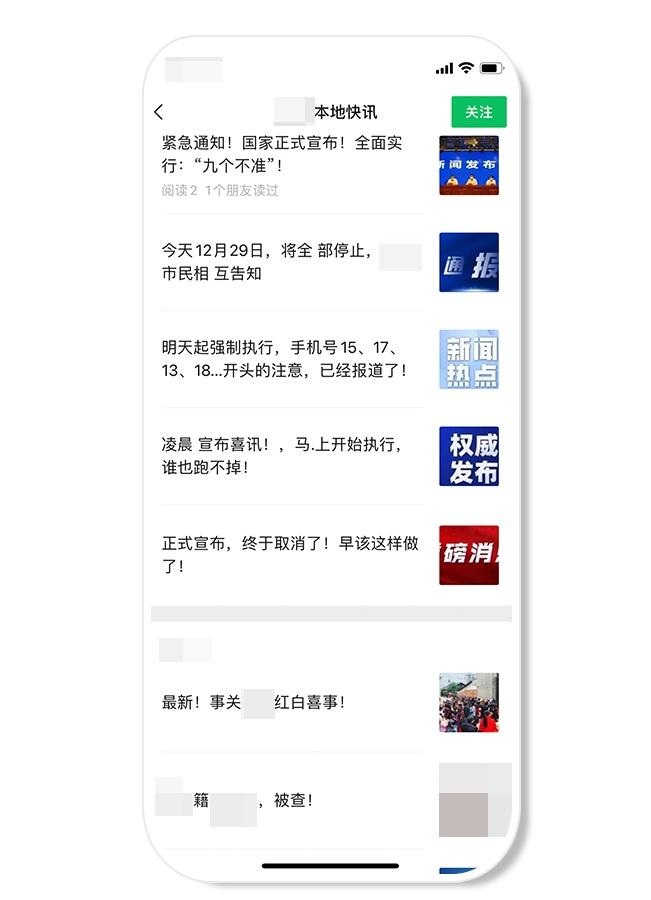Open the "最新!事关红白喜事" article
The height and width of the screenshot is (900, 651).
pyautogui.click(x=255, y=702)
